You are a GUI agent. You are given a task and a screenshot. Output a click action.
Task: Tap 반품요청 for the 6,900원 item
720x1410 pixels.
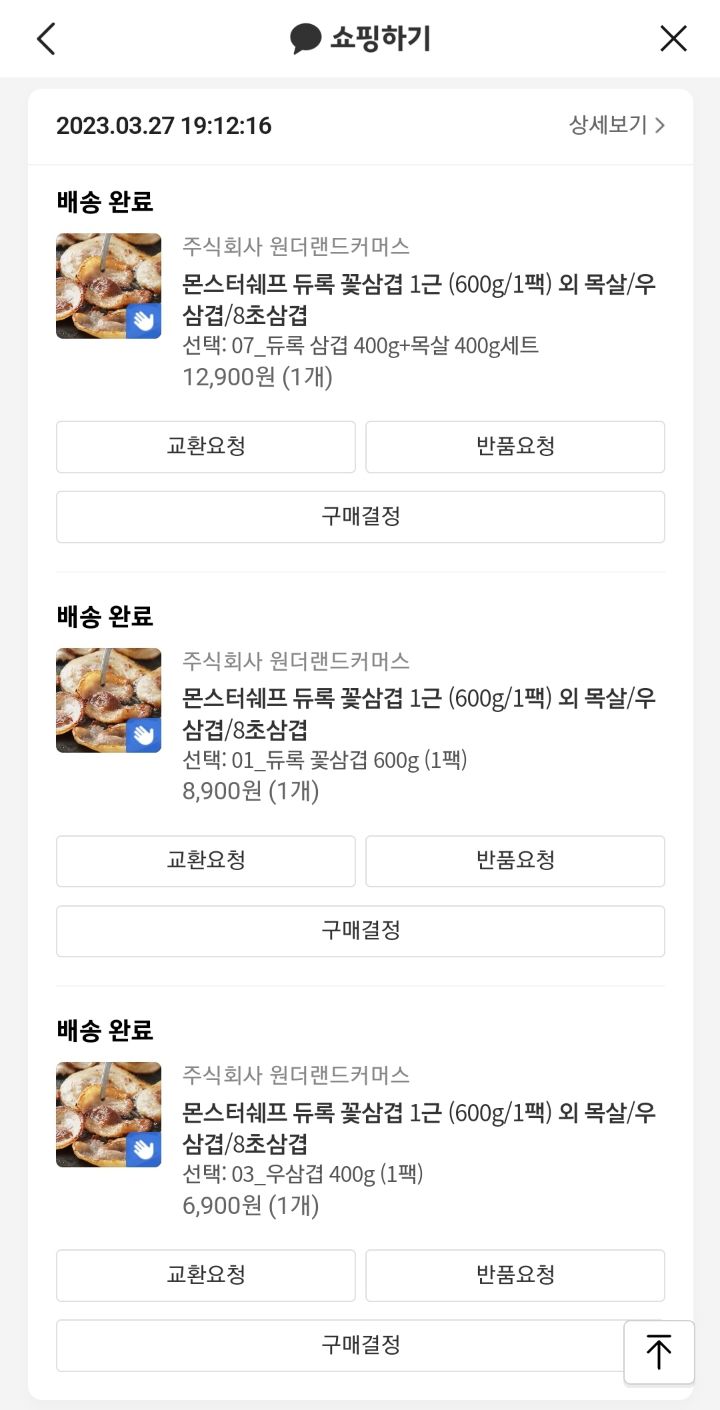pyautogui.click(x=515, y=1275)
